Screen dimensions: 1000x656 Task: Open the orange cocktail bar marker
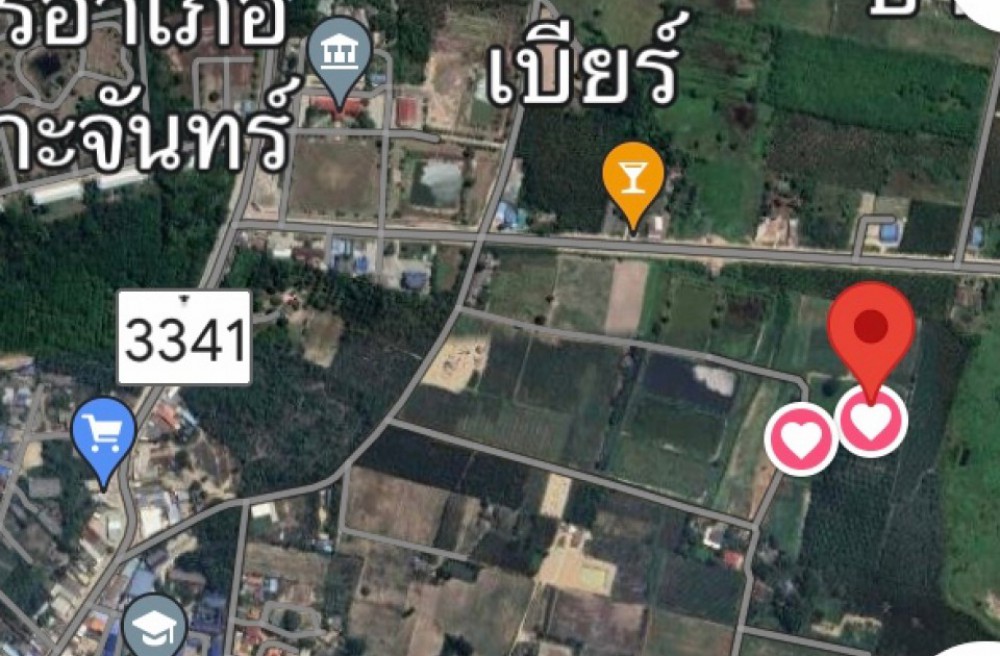point(634,177)
